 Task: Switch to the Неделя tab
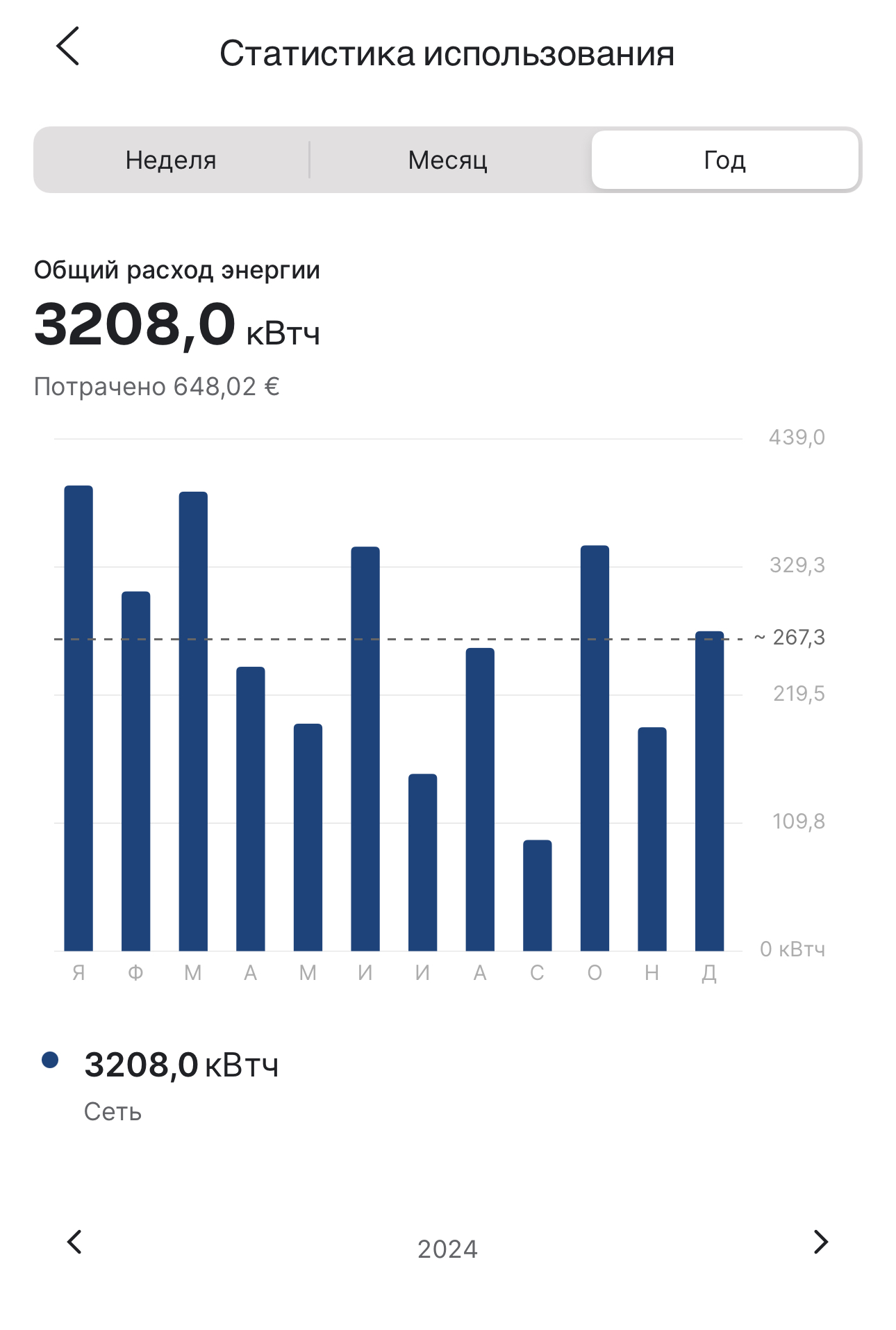tap(171, 160)
